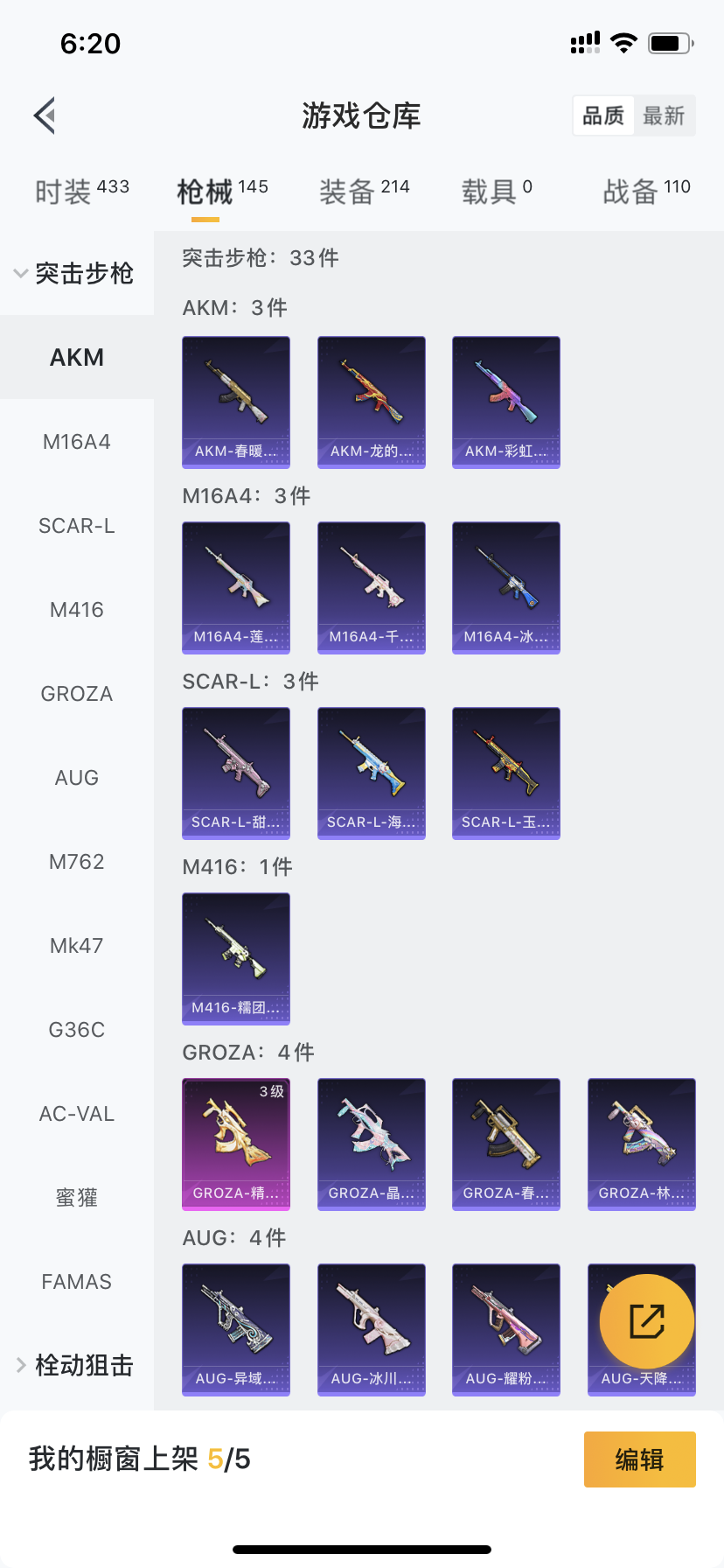
Task: Open the AKM-春暖 skin tile
Action: [236, 402]
